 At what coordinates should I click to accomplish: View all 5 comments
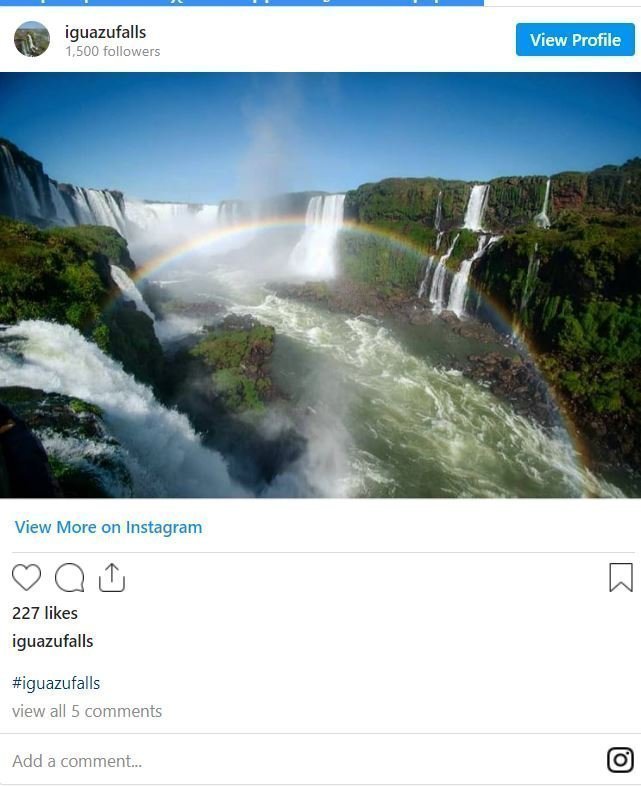tap(87, 711)
